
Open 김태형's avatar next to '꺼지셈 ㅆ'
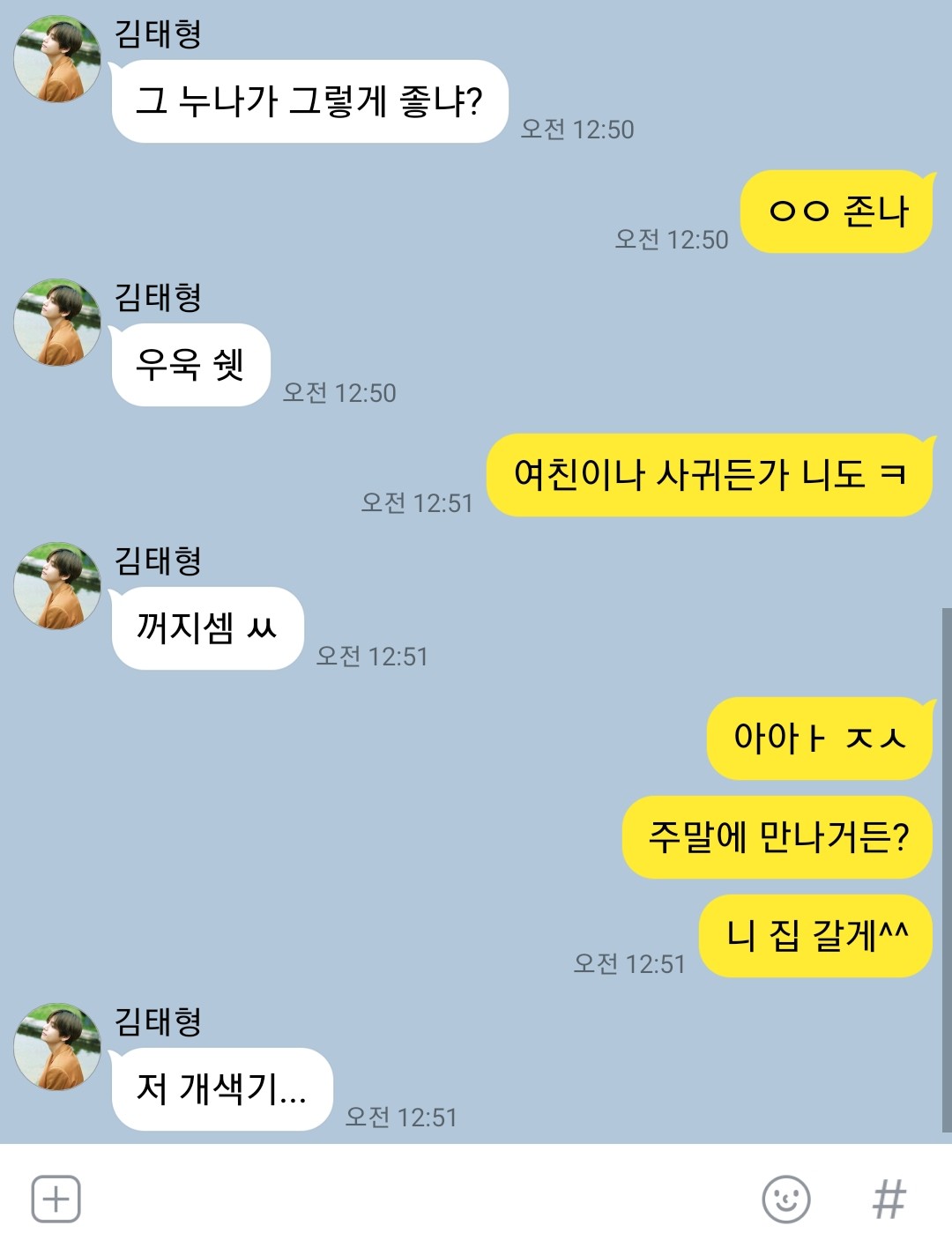click(x=57, y=586)
